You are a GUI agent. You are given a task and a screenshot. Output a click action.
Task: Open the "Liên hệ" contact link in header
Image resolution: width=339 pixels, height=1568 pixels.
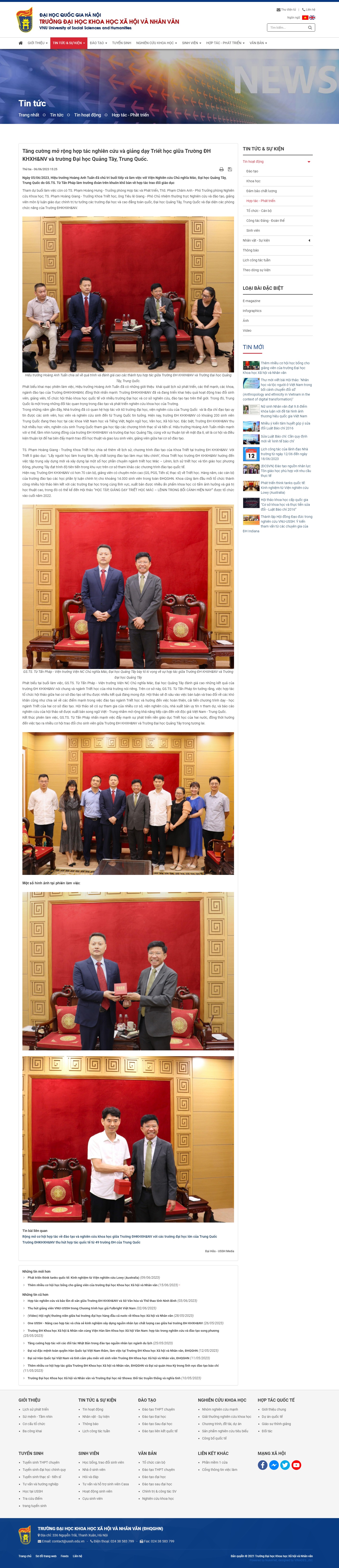point(310,10)
